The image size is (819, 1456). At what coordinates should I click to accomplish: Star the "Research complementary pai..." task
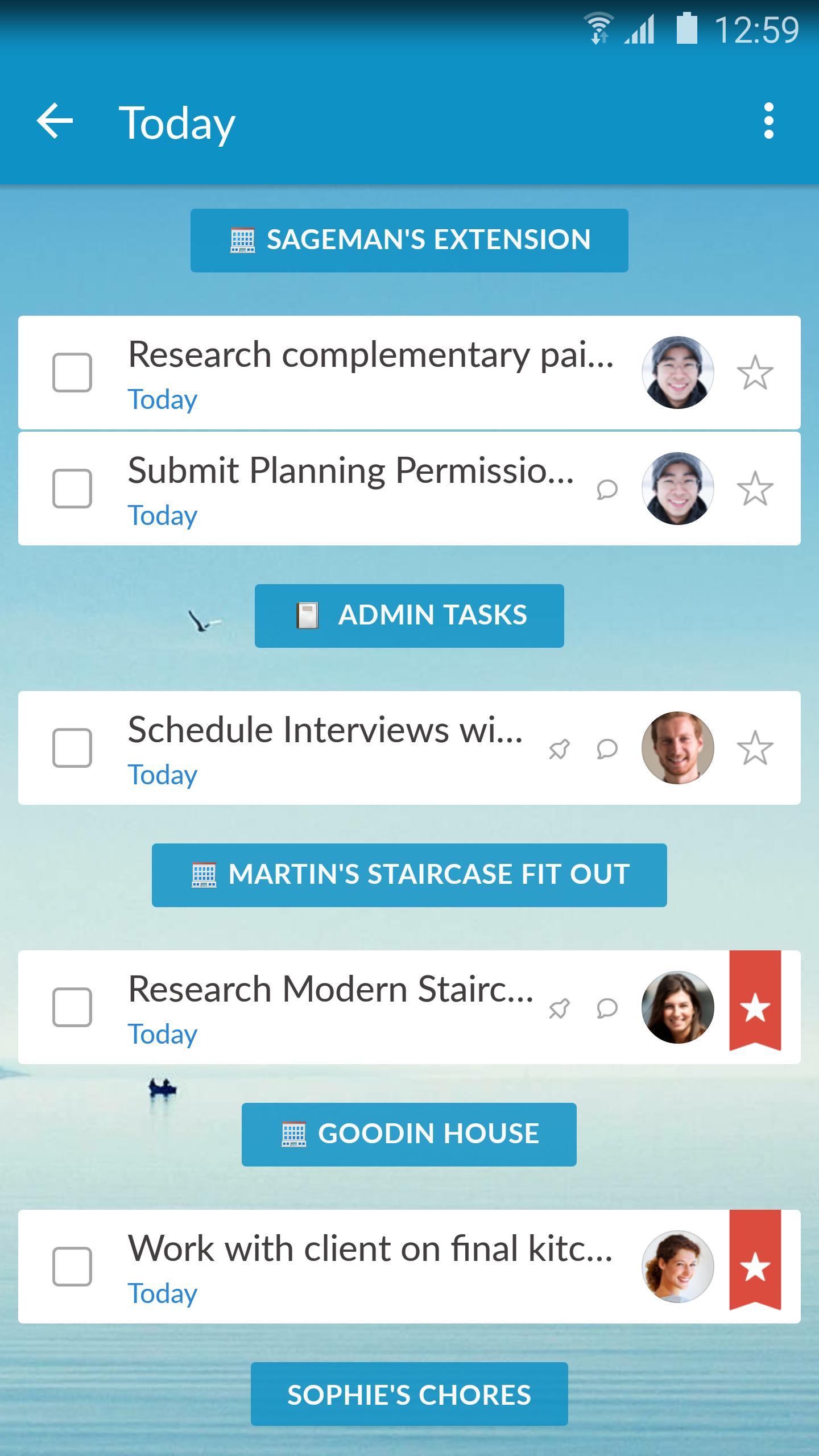click(755, 373)
